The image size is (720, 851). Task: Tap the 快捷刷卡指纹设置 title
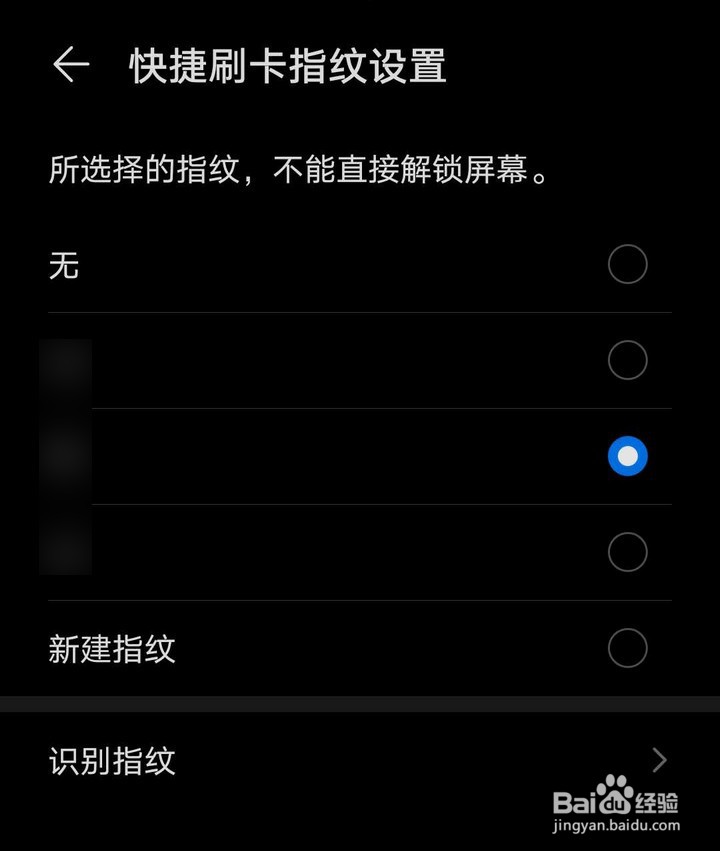285,66
